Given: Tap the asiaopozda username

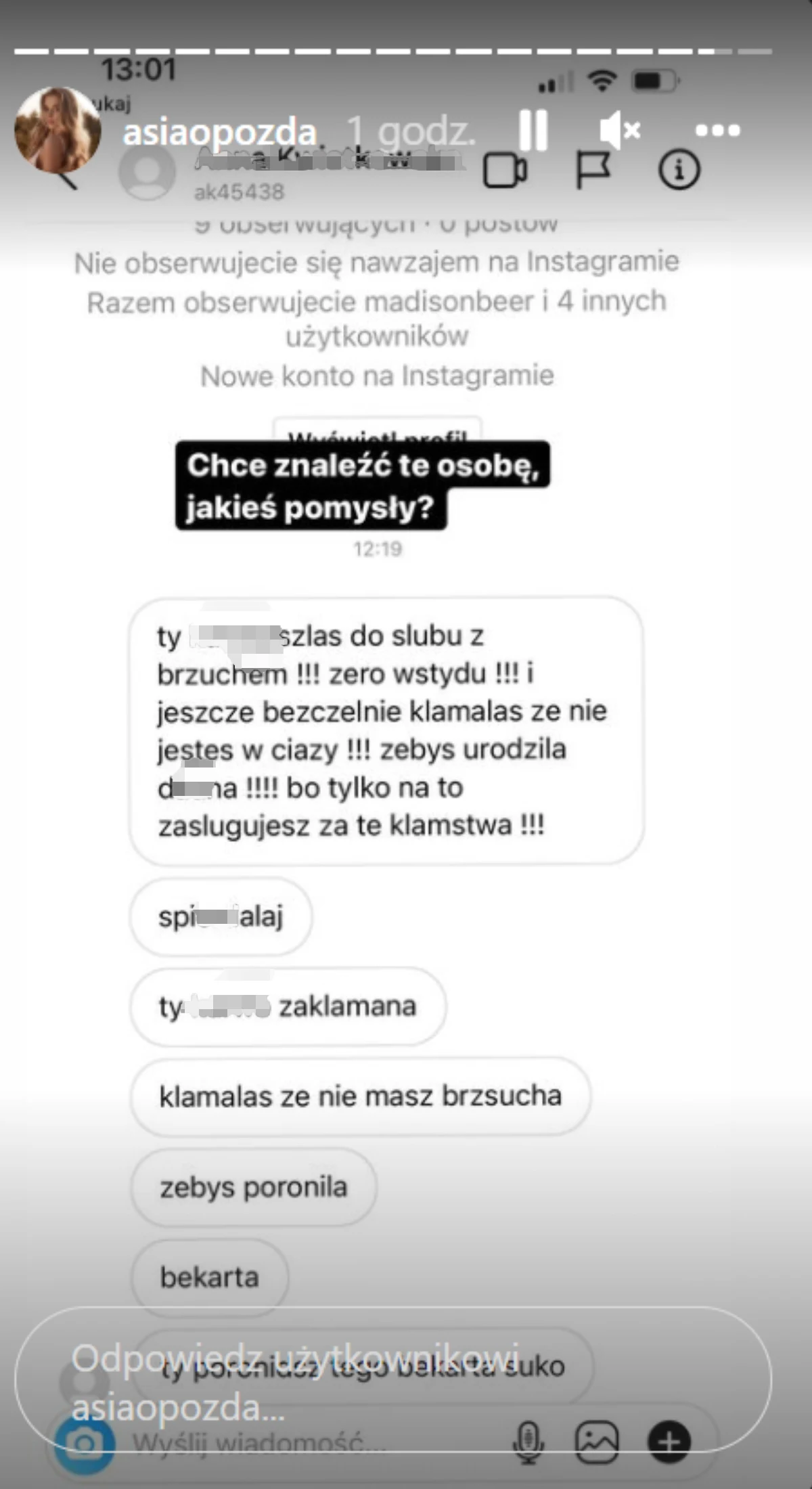Looking at the screenshot, I should [219, 132].
